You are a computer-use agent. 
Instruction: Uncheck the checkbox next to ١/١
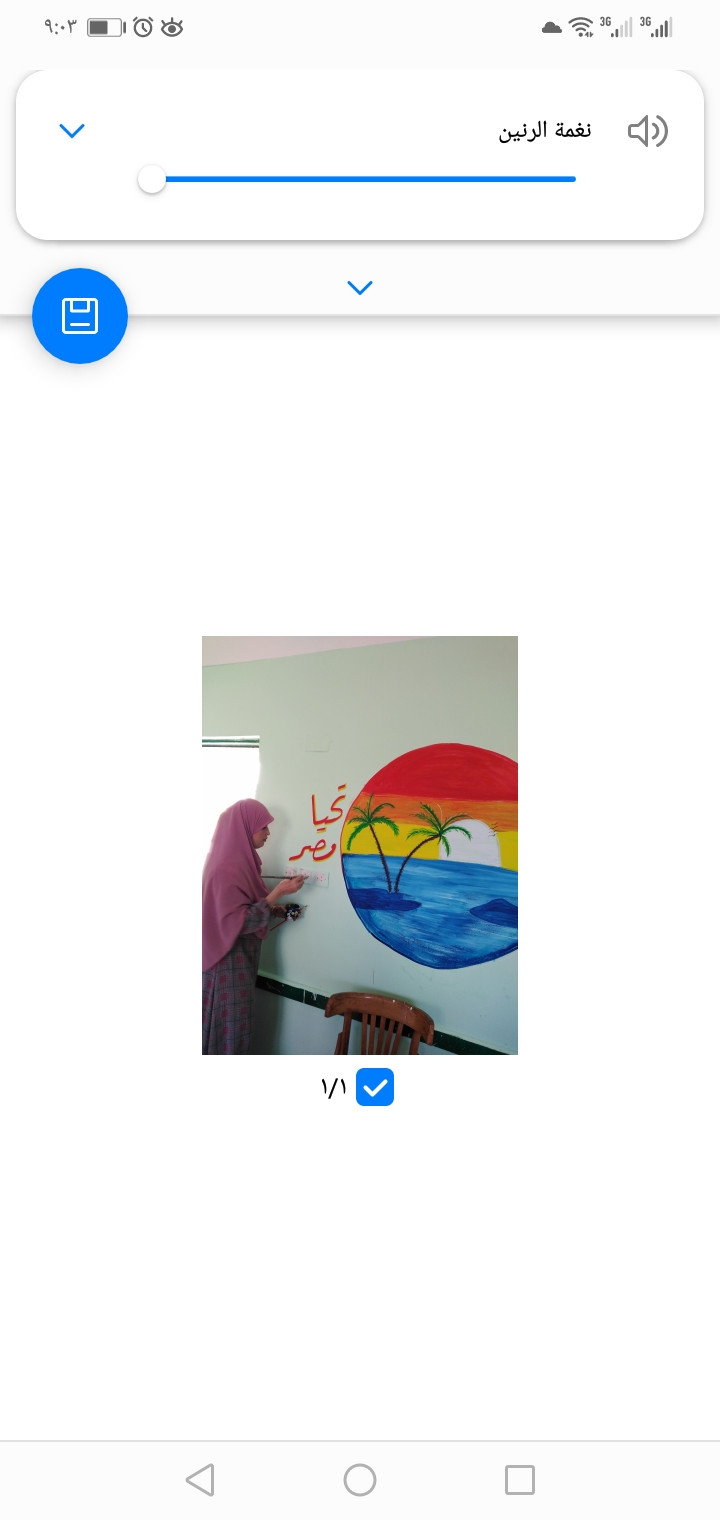pos(375,1087)
